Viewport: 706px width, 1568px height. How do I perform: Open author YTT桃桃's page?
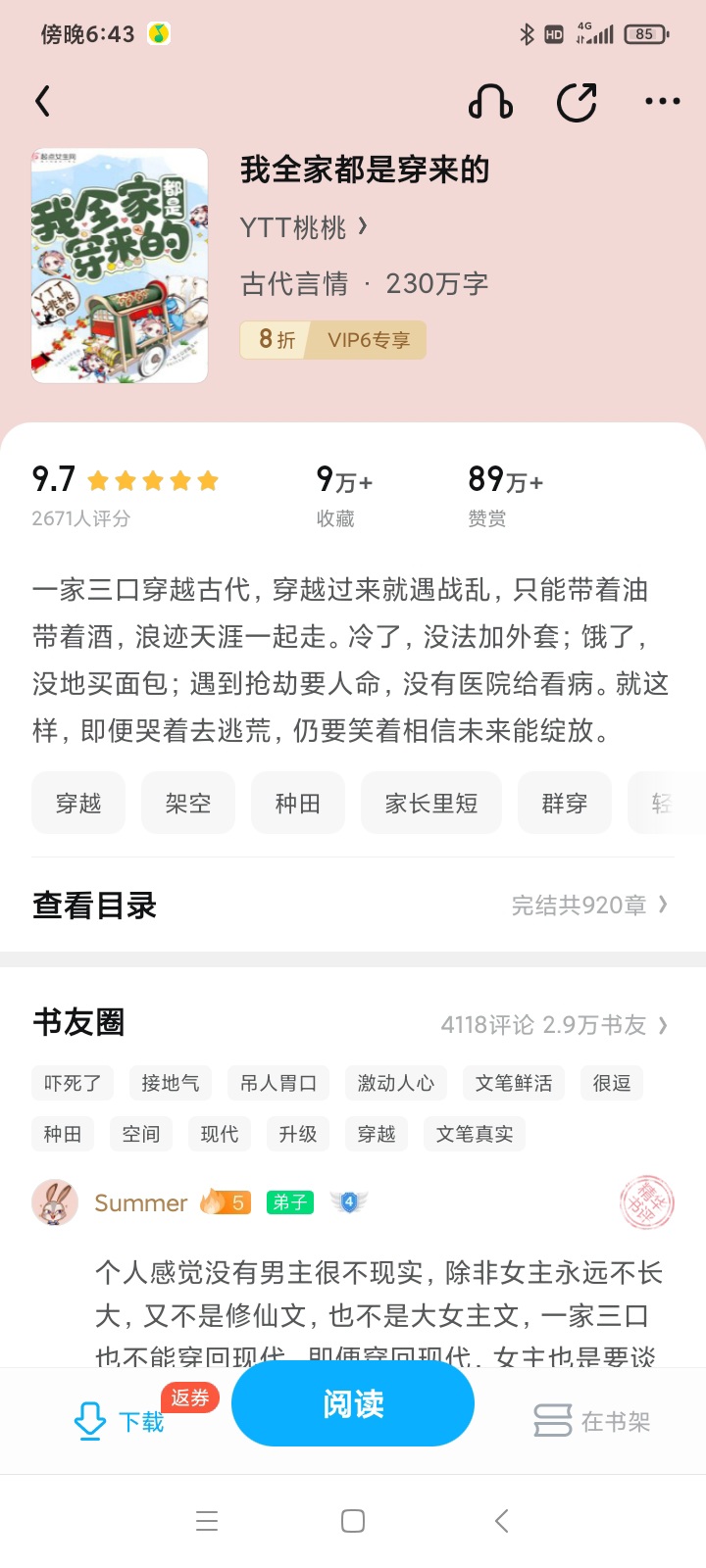click(304, 227)
